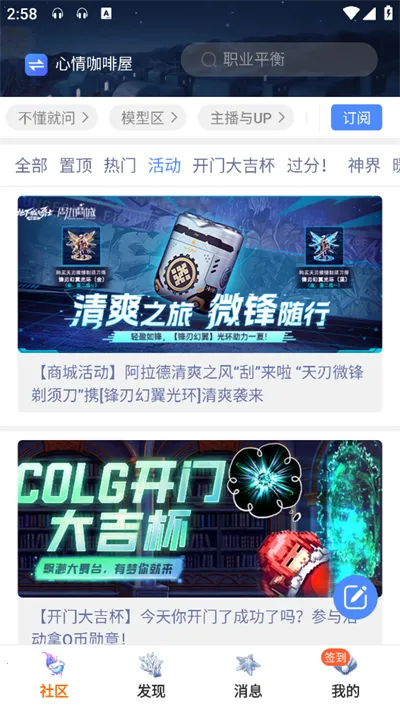Open the 职业平衡 search box
The height and width of the screenshot is (712, 400).
(279, 59)
